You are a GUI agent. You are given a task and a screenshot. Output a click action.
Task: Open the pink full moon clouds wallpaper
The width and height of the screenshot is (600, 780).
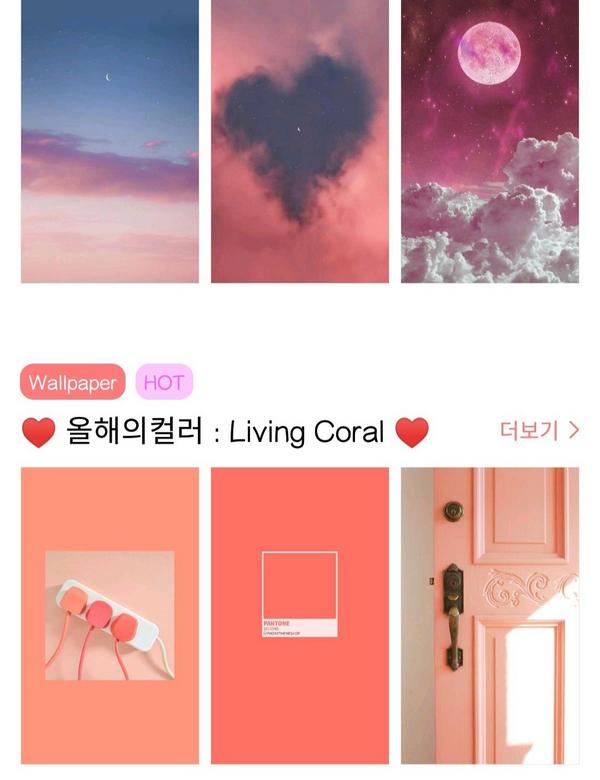(489, 140)
